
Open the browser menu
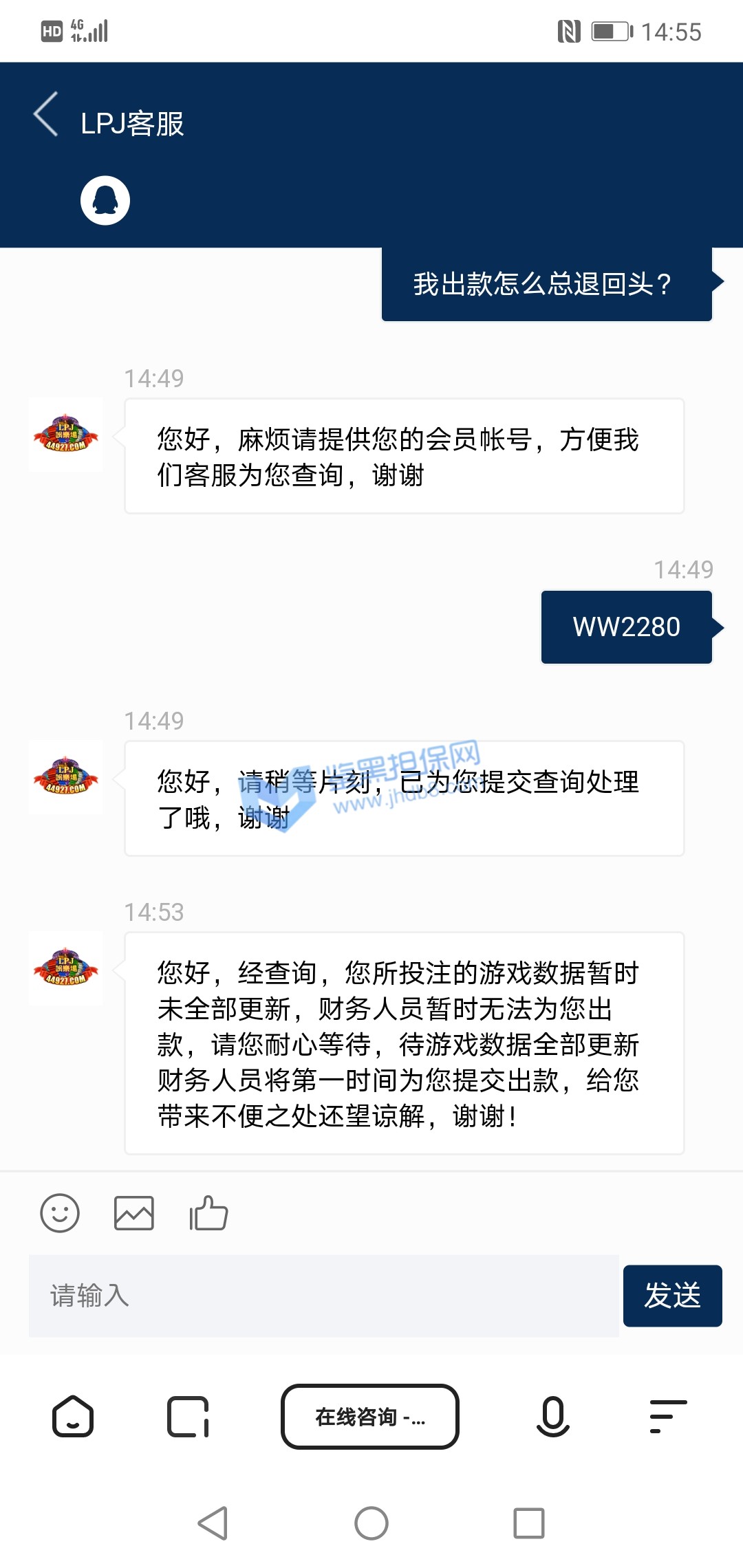668,1417
